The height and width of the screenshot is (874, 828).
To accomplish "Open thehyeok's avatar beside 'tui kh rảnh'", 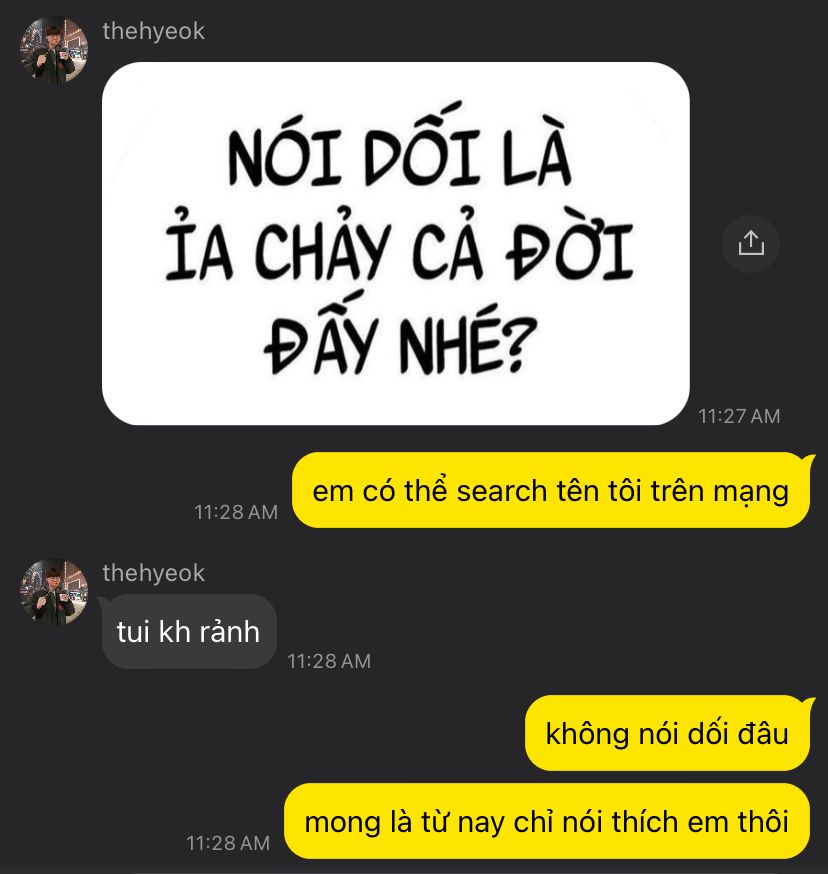I will point(55,592).
